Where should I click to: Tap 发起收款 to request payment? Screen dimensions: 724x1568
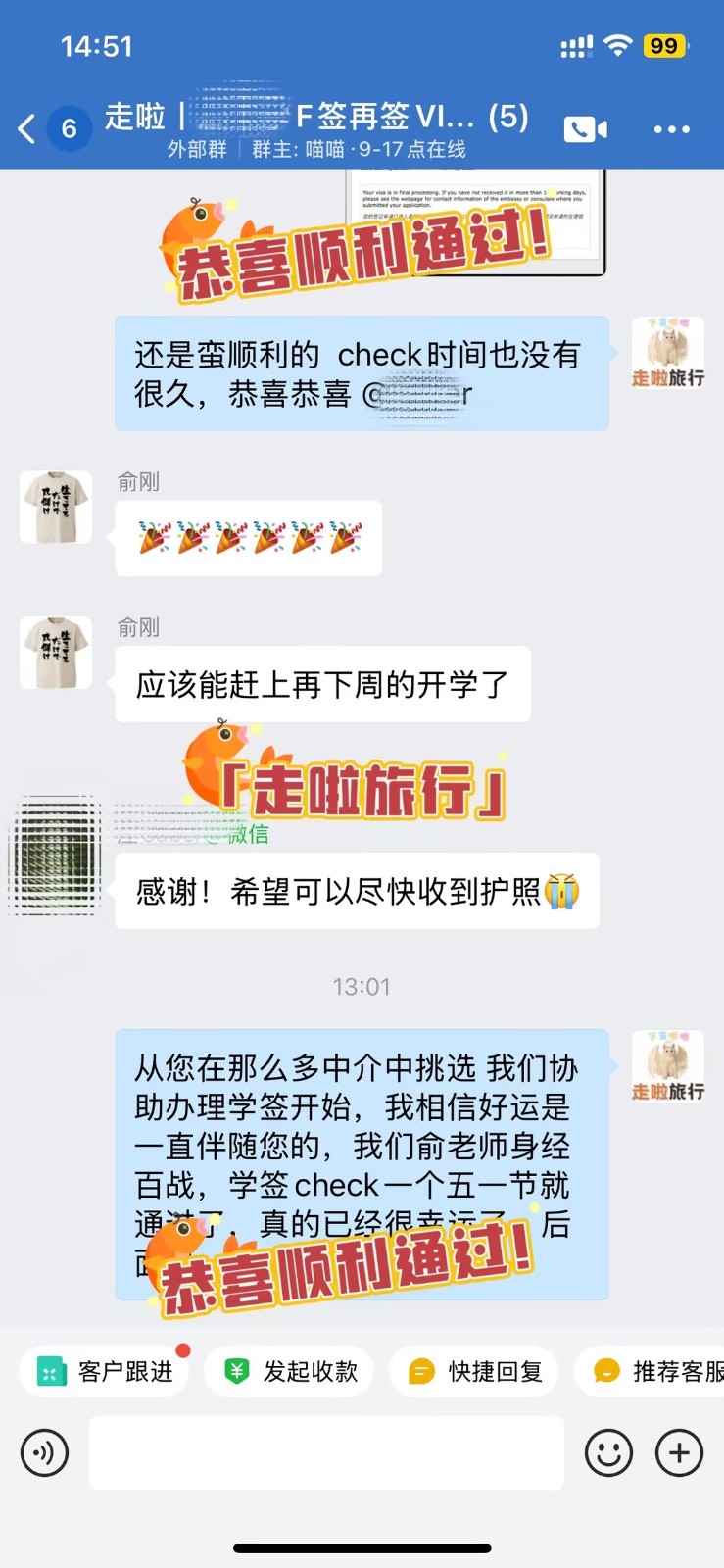tap(291, 1371)
